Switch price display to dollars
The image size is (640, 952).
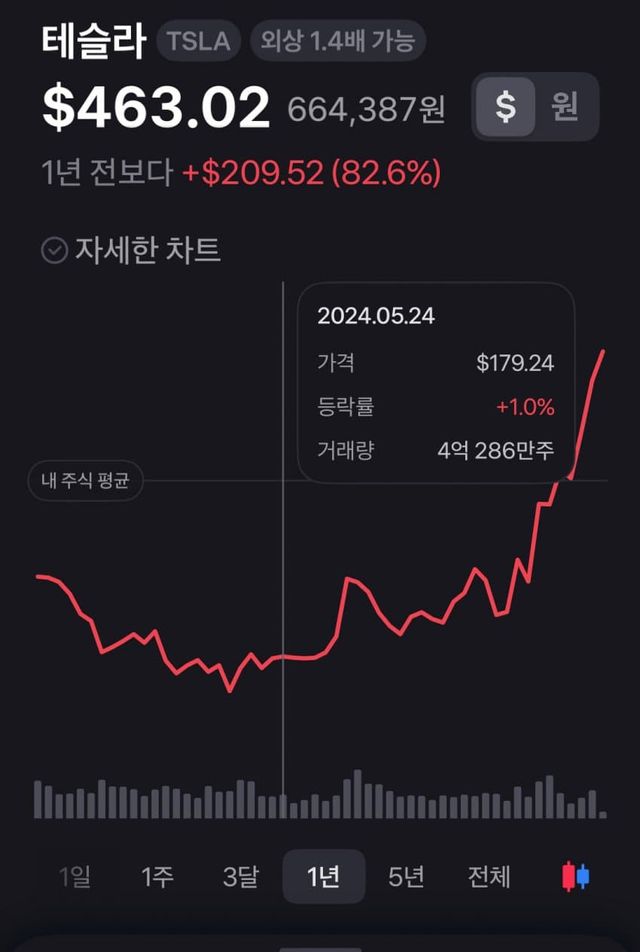pyautogui.click(x=506, y=106)
